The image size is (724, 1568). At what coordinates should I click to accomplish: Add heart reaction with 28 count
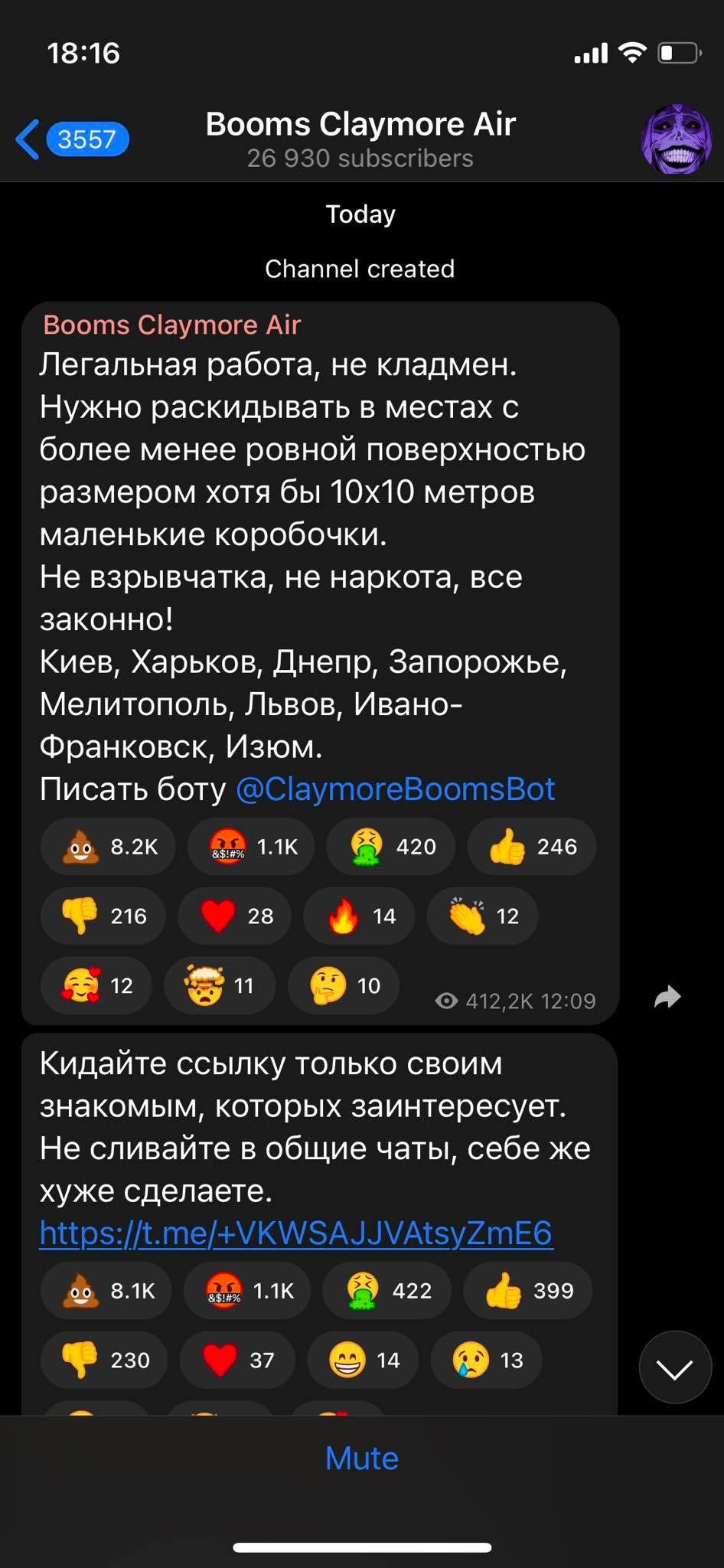[235, 916]
